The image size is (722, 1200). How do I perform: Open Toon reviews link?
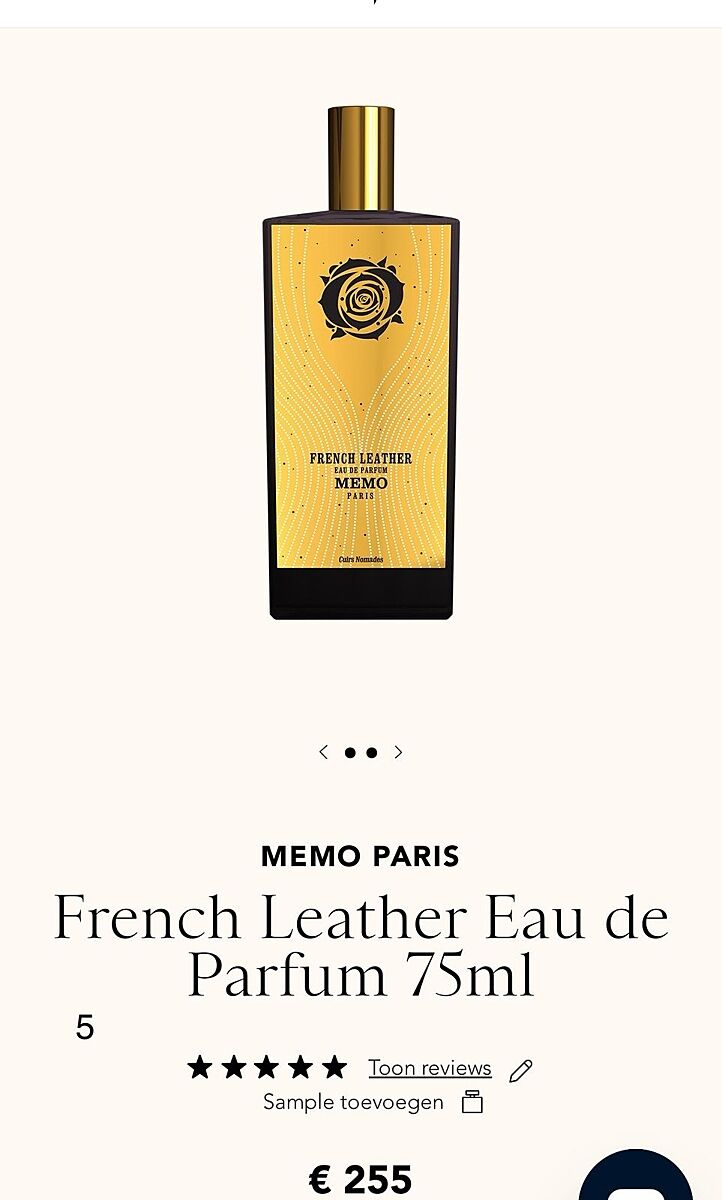429,1068
